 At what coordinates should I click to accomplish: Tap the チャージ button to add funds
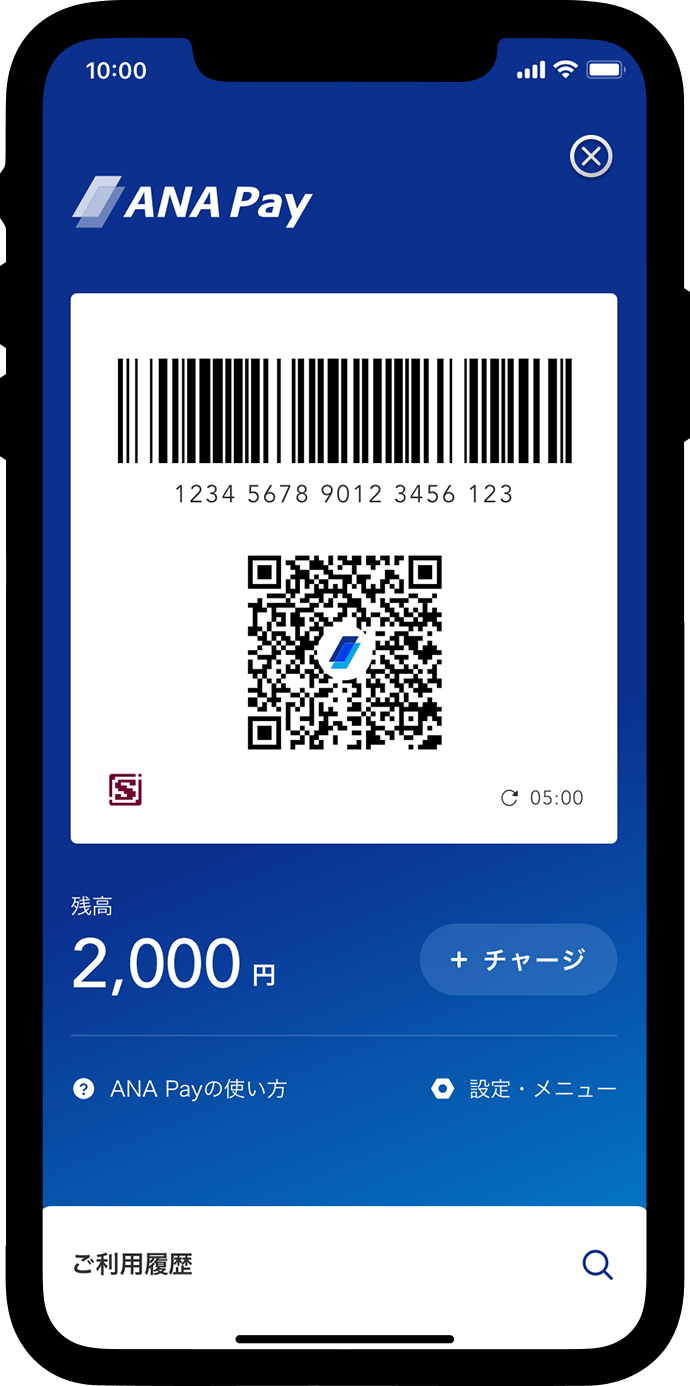click(x=518, y=960)
